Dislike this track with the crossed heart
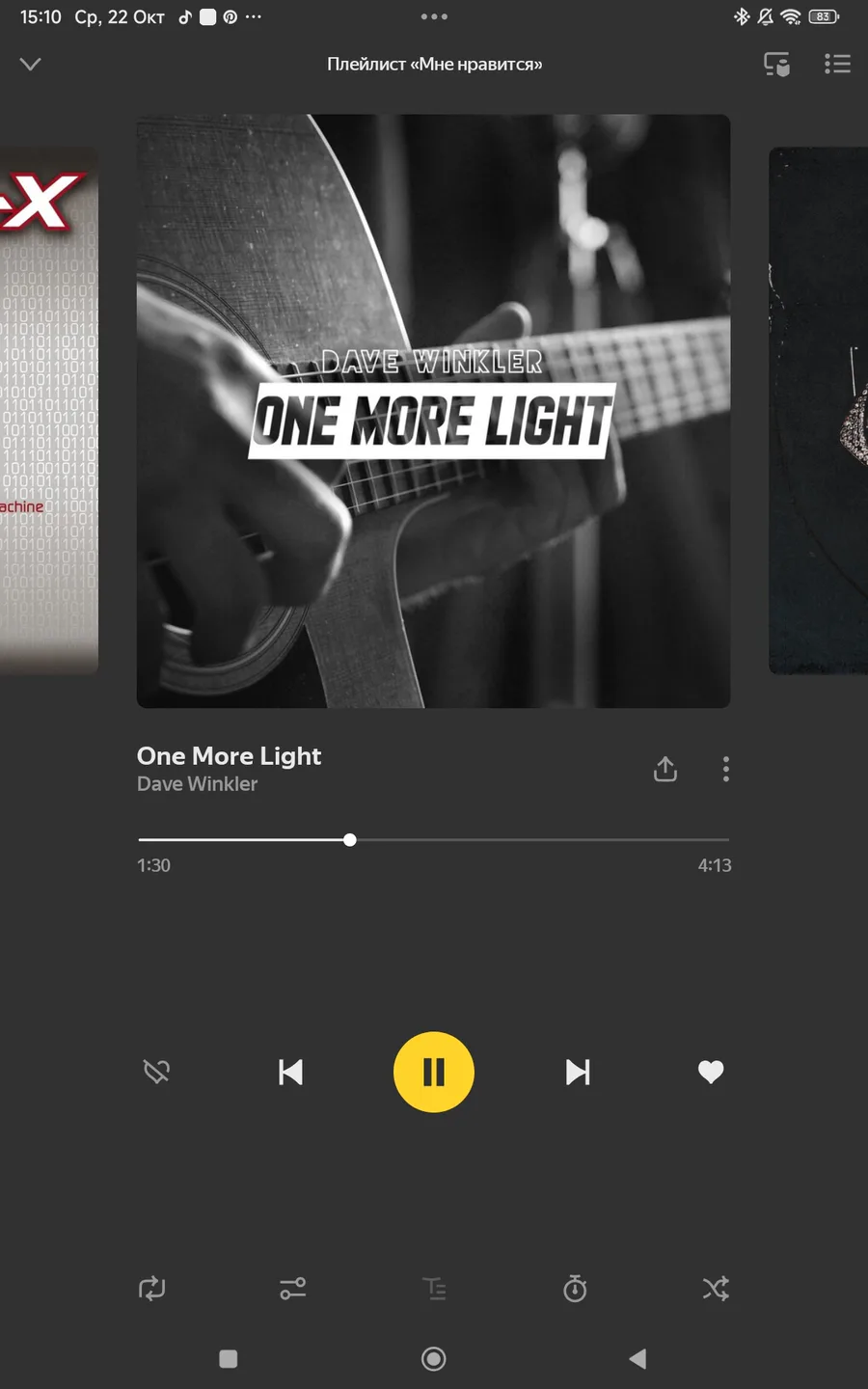 pos(156,1072)
